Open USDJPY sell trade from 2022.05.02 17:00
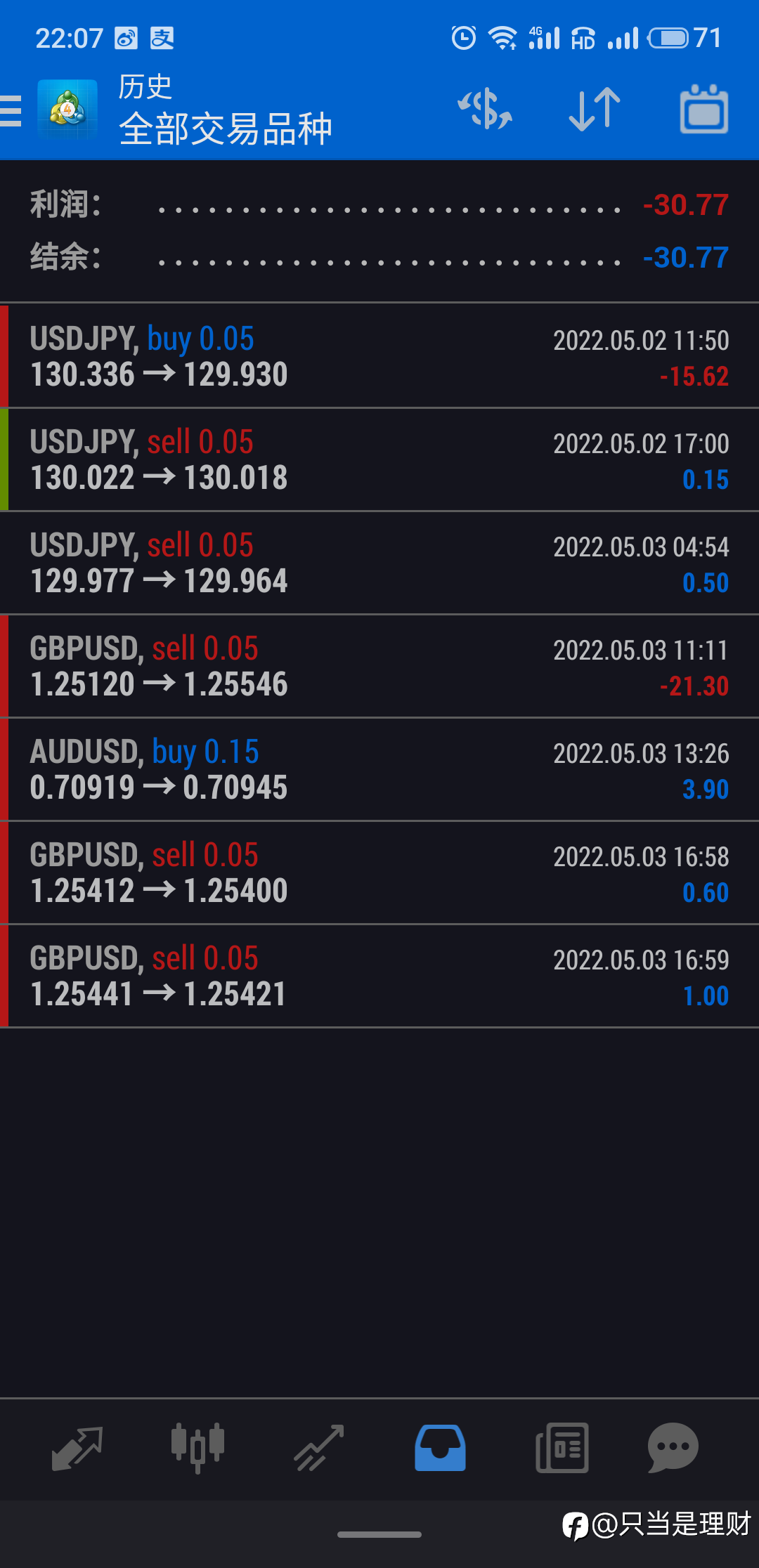 point(379,459)
